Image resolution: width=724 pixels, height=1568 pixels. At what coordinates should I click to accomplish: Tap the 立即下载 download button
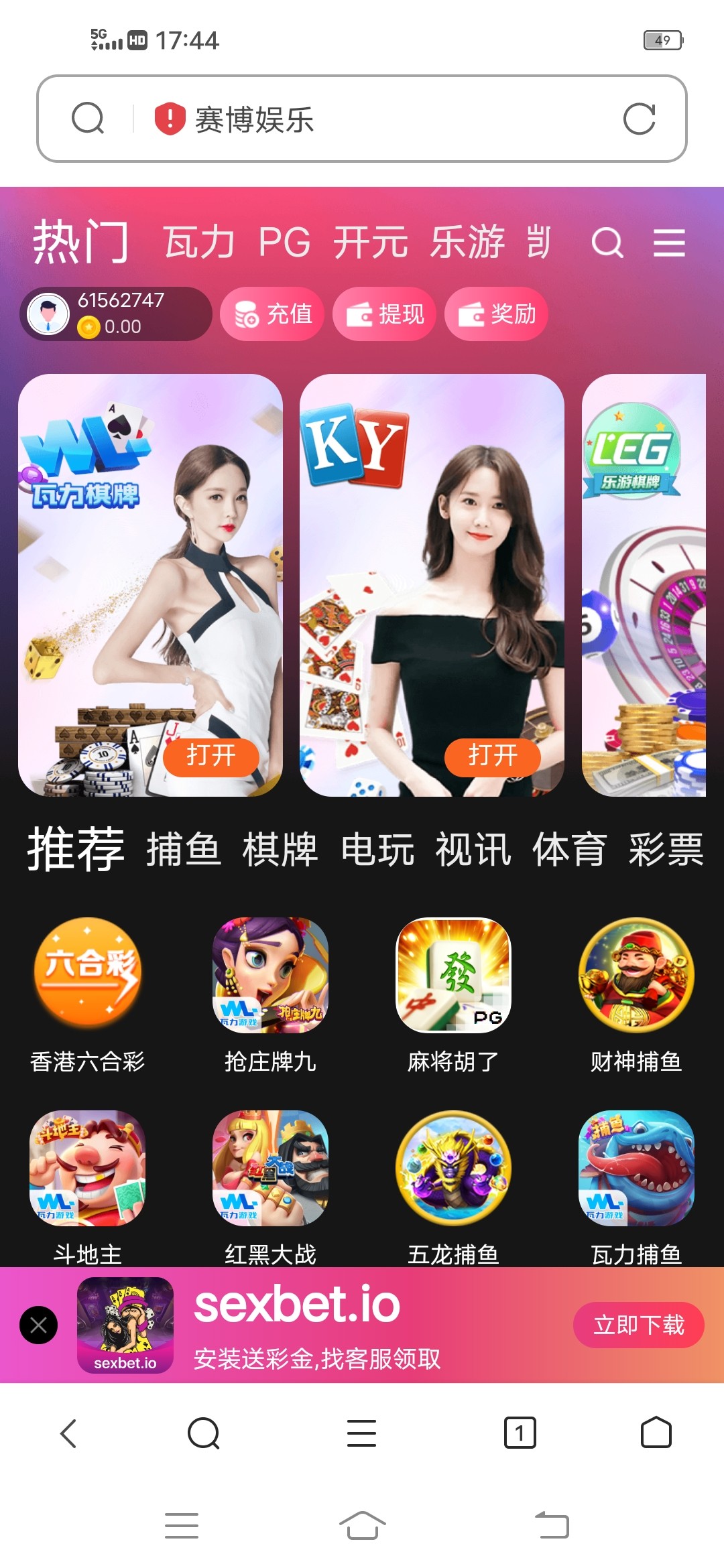pyautogui.click(x=638, y=1325)
